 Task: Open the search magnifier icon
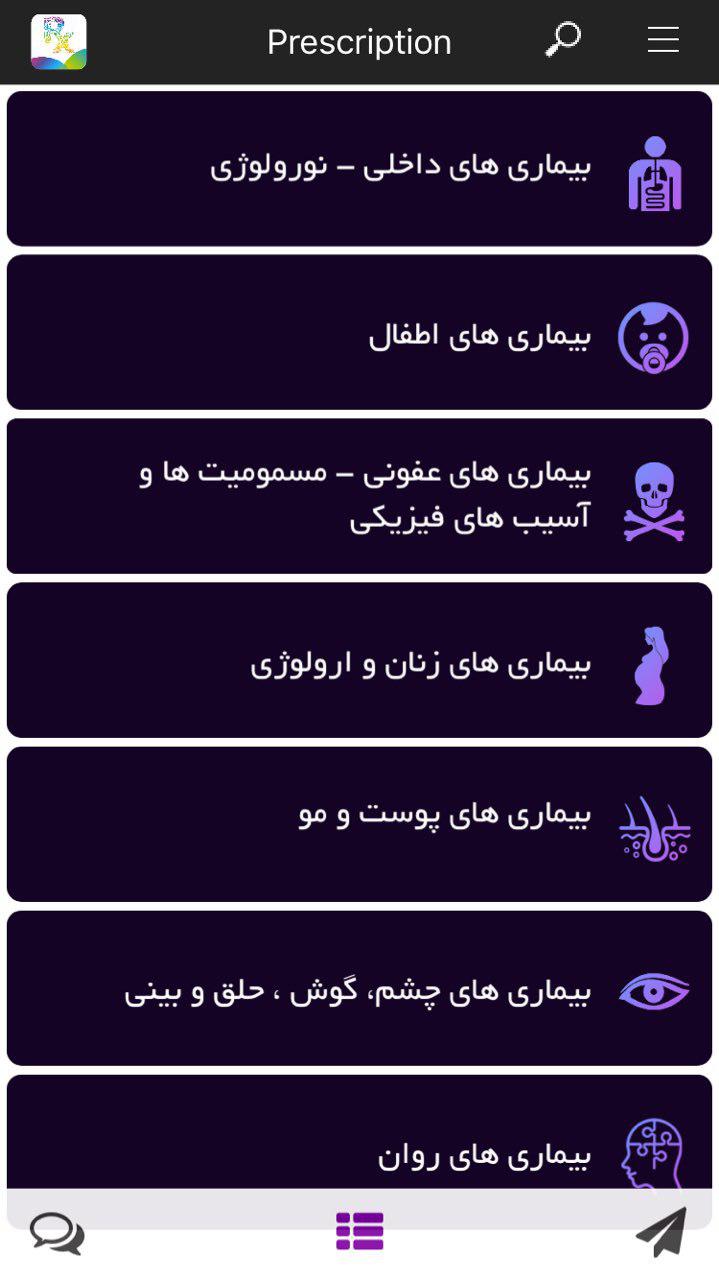tap(563, 41)
